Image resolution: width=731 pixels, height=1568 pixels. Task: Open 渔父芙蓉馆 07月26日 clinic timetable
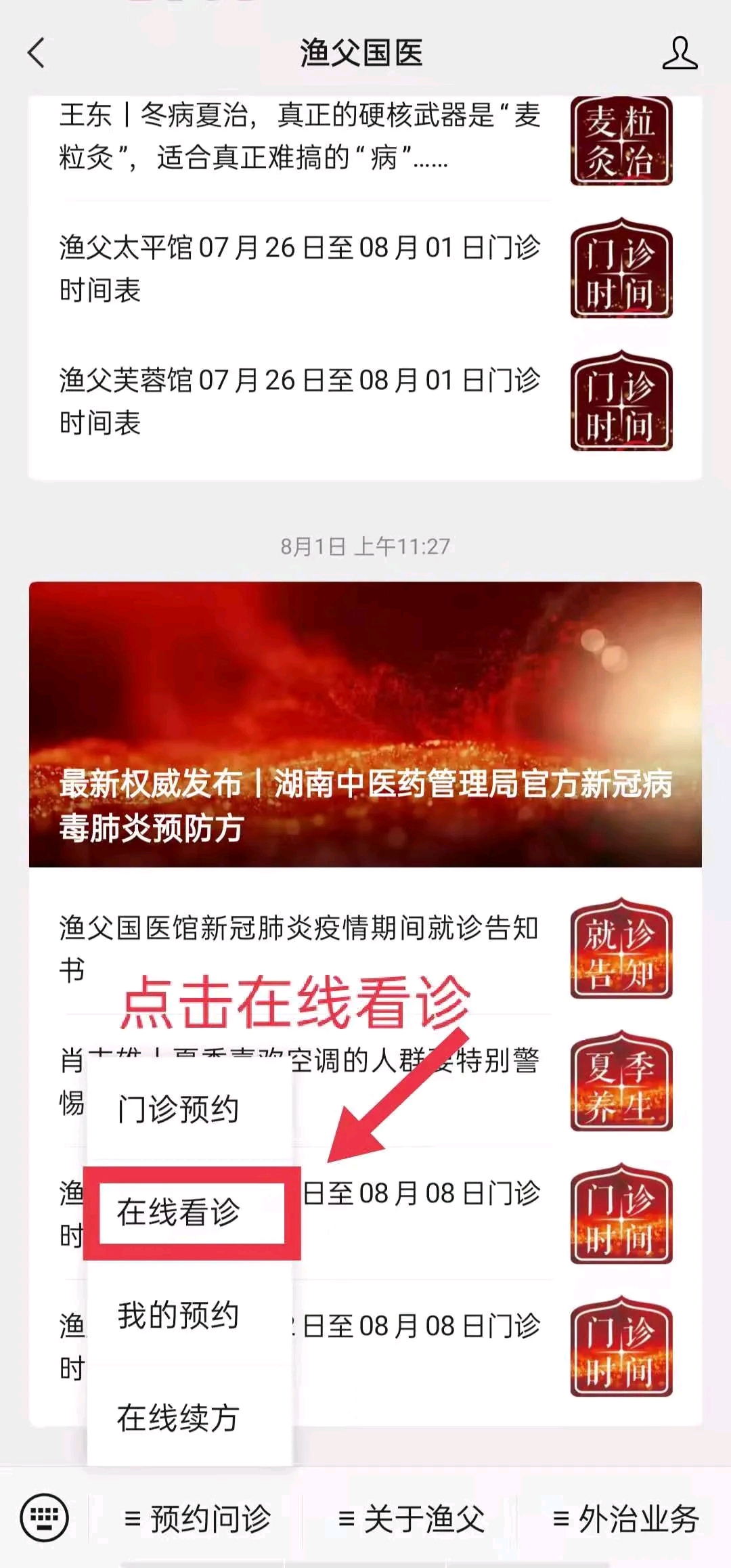(x=298, y=401)
